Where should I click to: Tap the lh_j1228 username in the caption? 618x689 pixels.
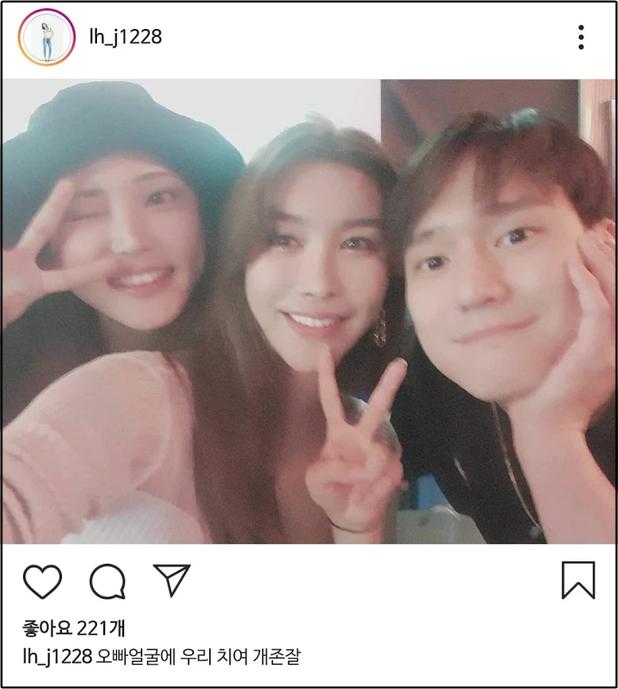[x=56, y=657]
